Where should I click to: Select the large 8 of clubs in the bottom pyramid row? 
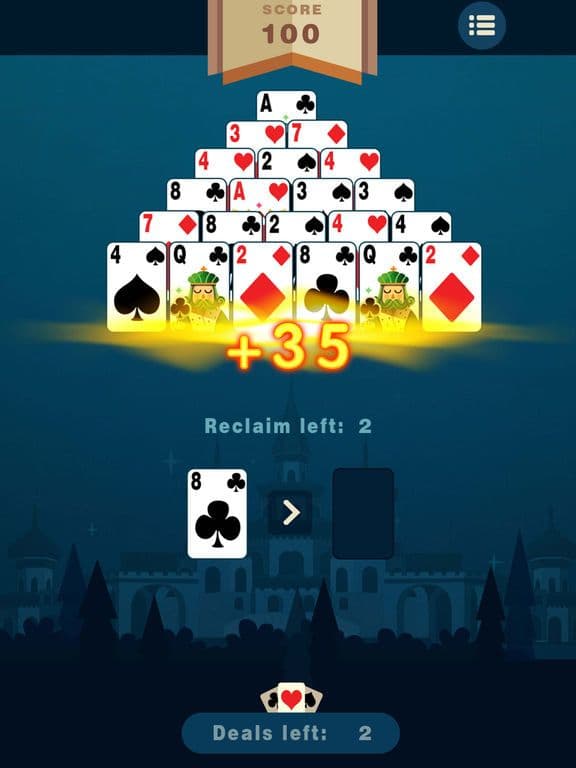326,287
